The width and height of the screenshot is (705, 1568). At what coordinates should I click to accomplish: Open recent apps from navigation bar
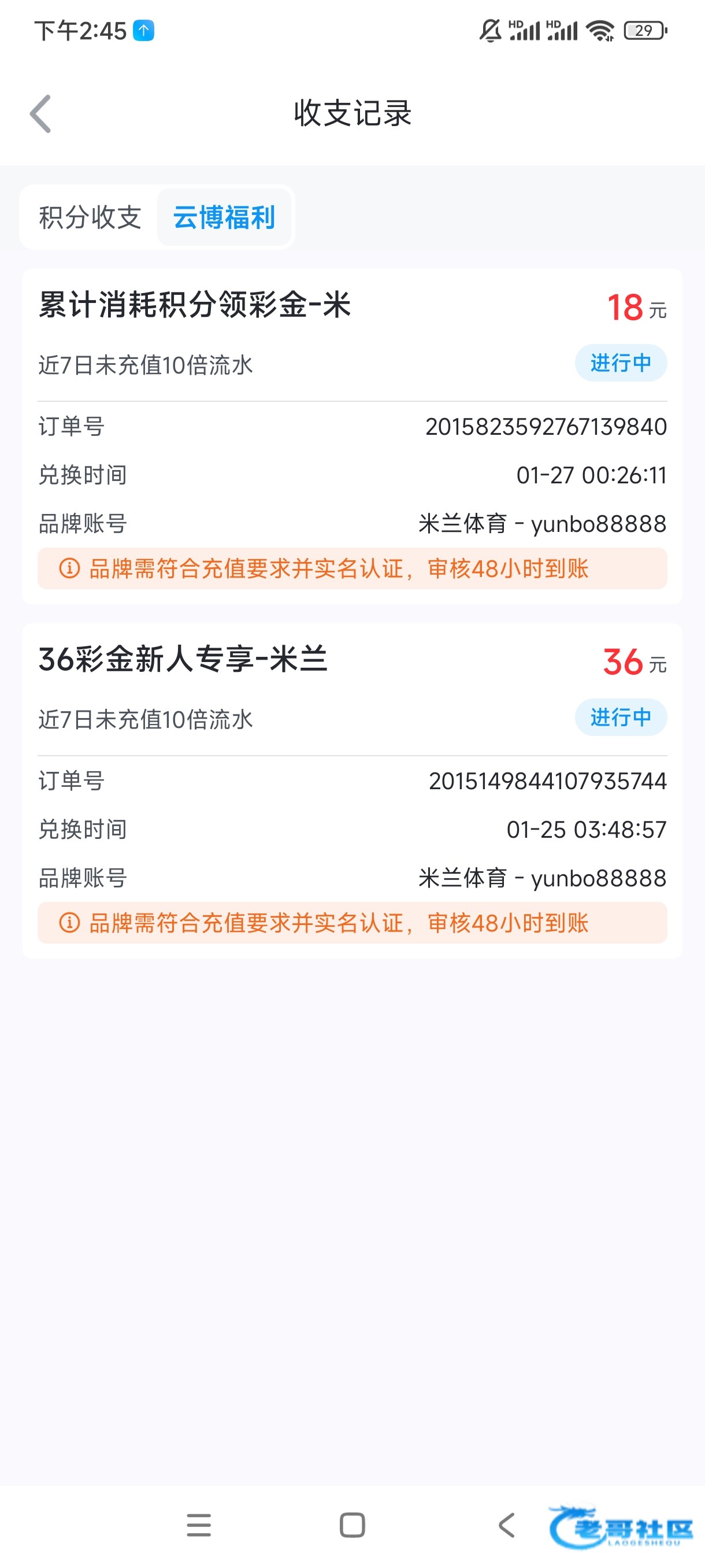click(199, 1525)
